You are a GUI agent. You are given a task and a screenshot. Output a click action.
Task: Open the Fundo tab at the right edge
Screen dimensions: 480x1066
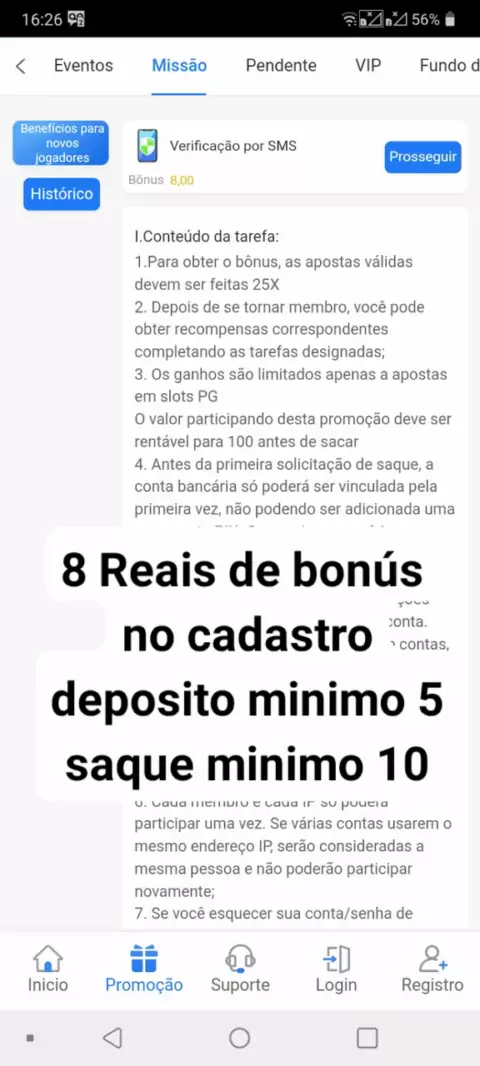coord(449,65)
